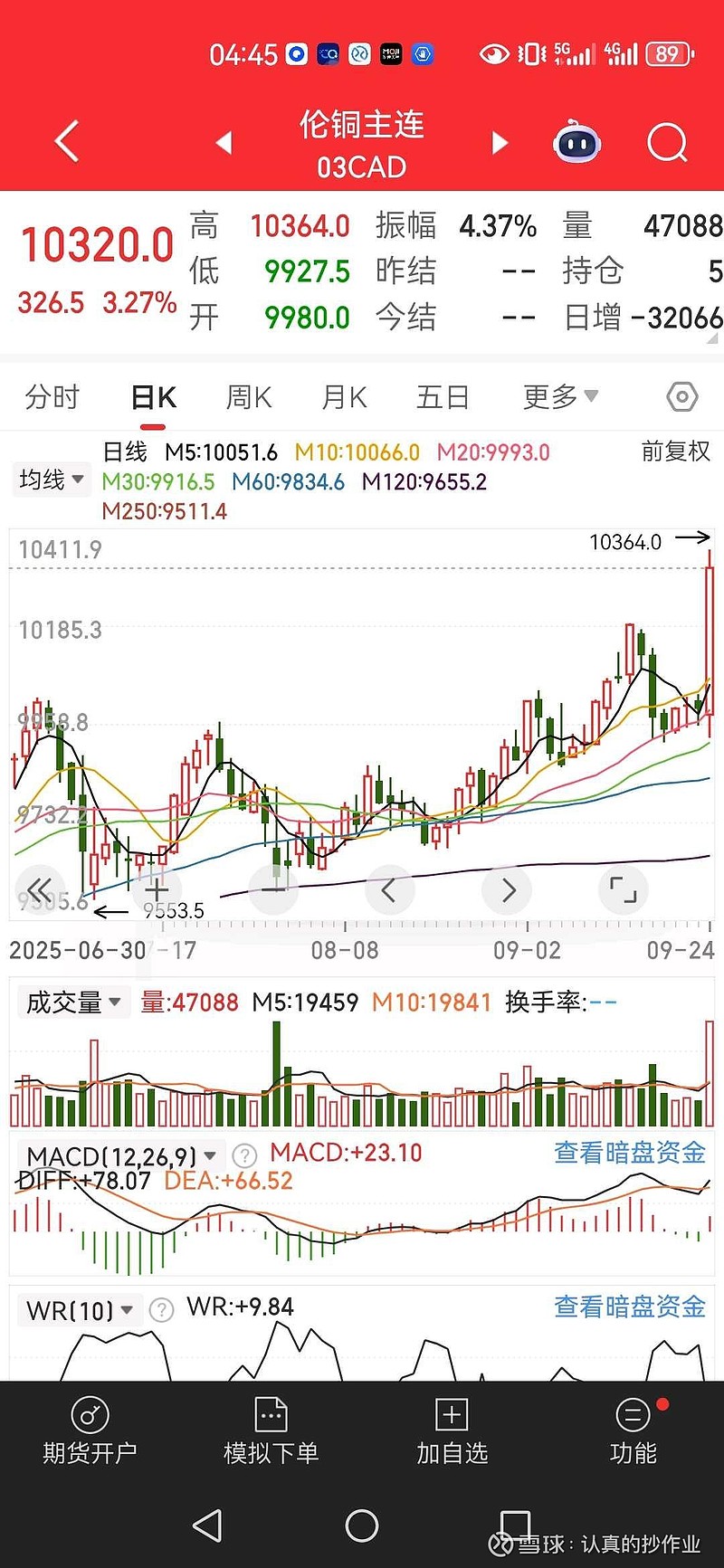724x1568 pixels.
Task: Open chart settings via the gear icon
Action: (x=682, y=396)
